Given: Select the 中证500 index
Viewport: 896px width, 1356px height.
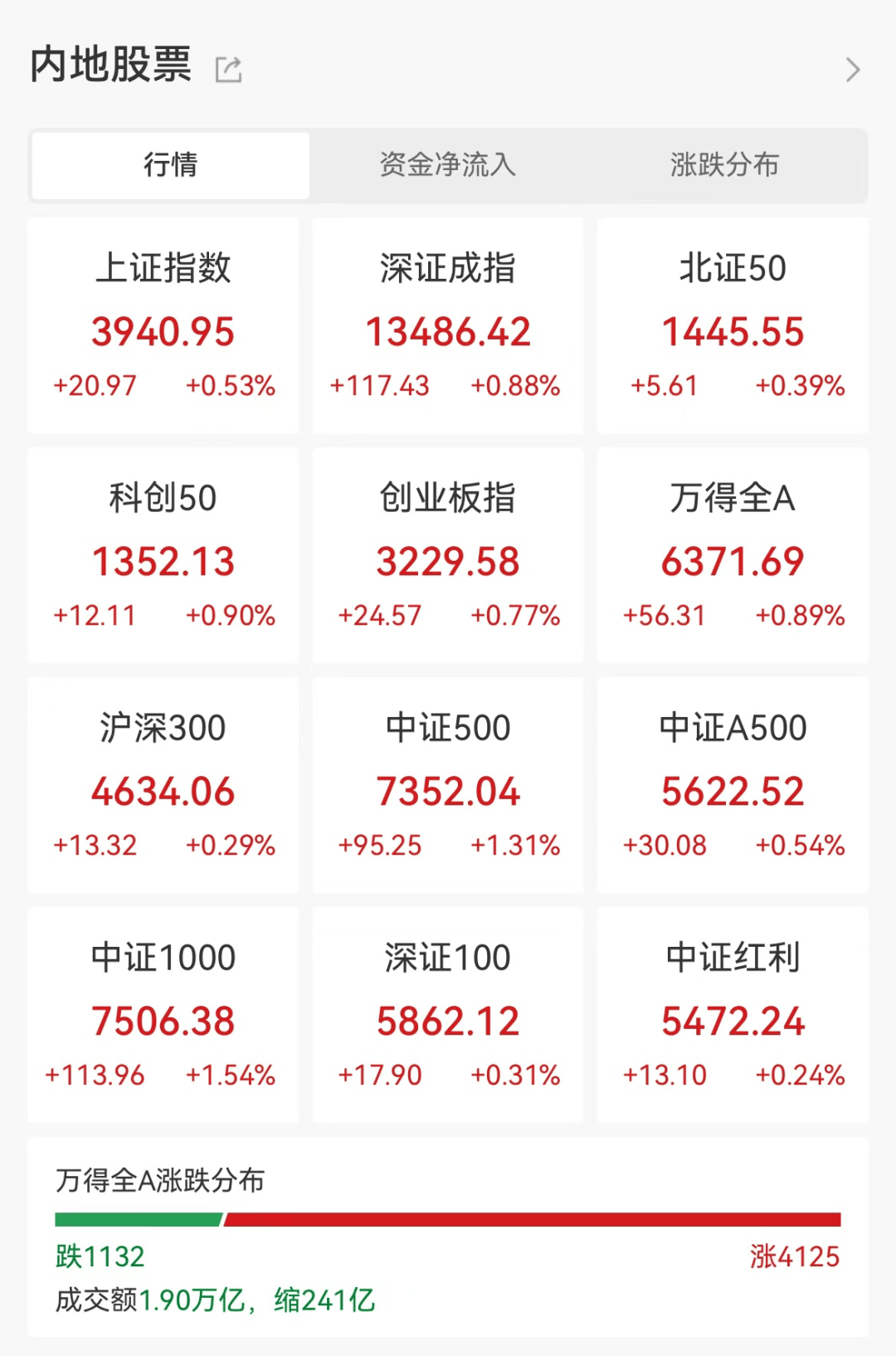Looking at the screenshot, I should click(x=446, y=783).
